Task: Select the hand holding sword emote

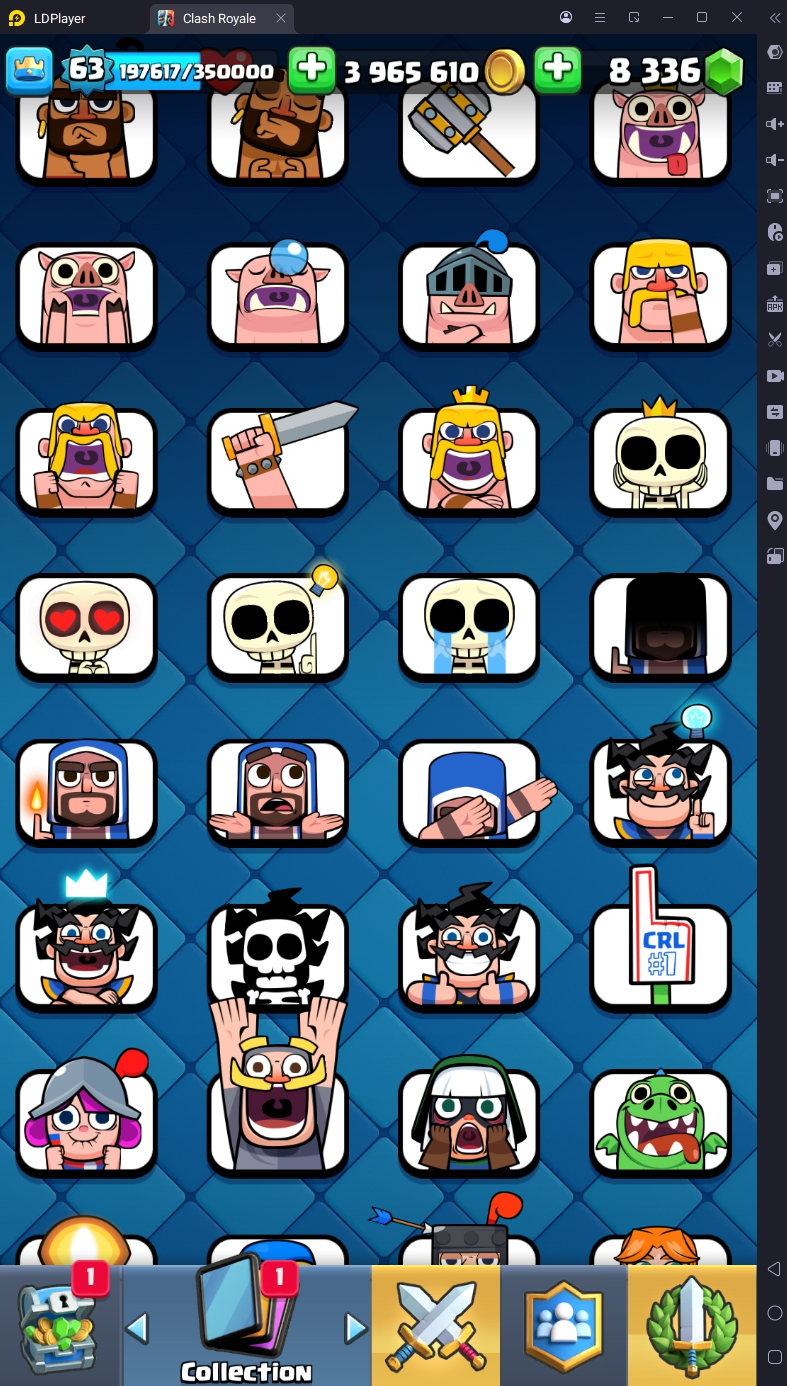Action: tap(278, 460)
